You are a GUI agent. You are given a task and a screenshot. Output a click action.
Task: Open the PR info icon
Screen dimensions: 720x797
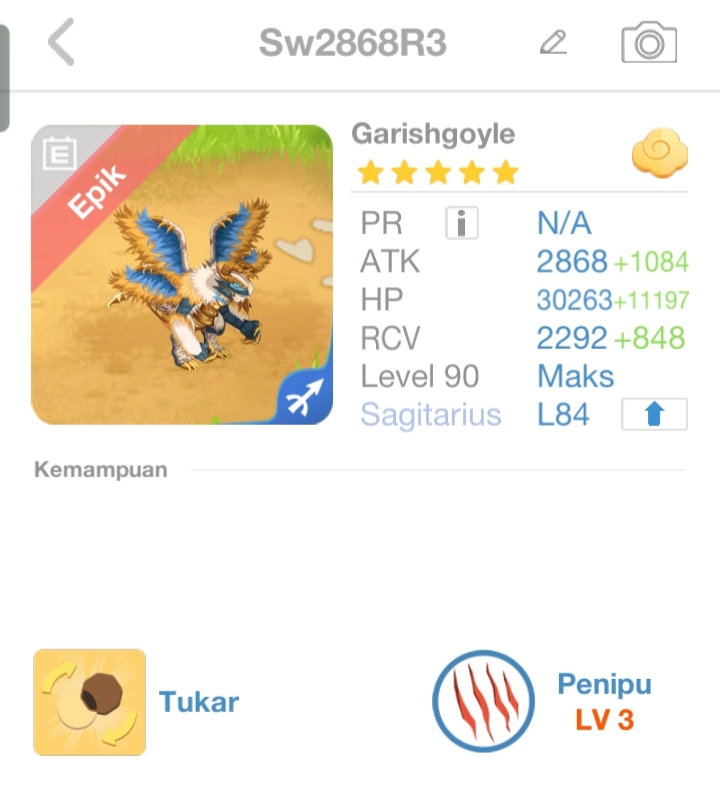click(x=461, y=224)
